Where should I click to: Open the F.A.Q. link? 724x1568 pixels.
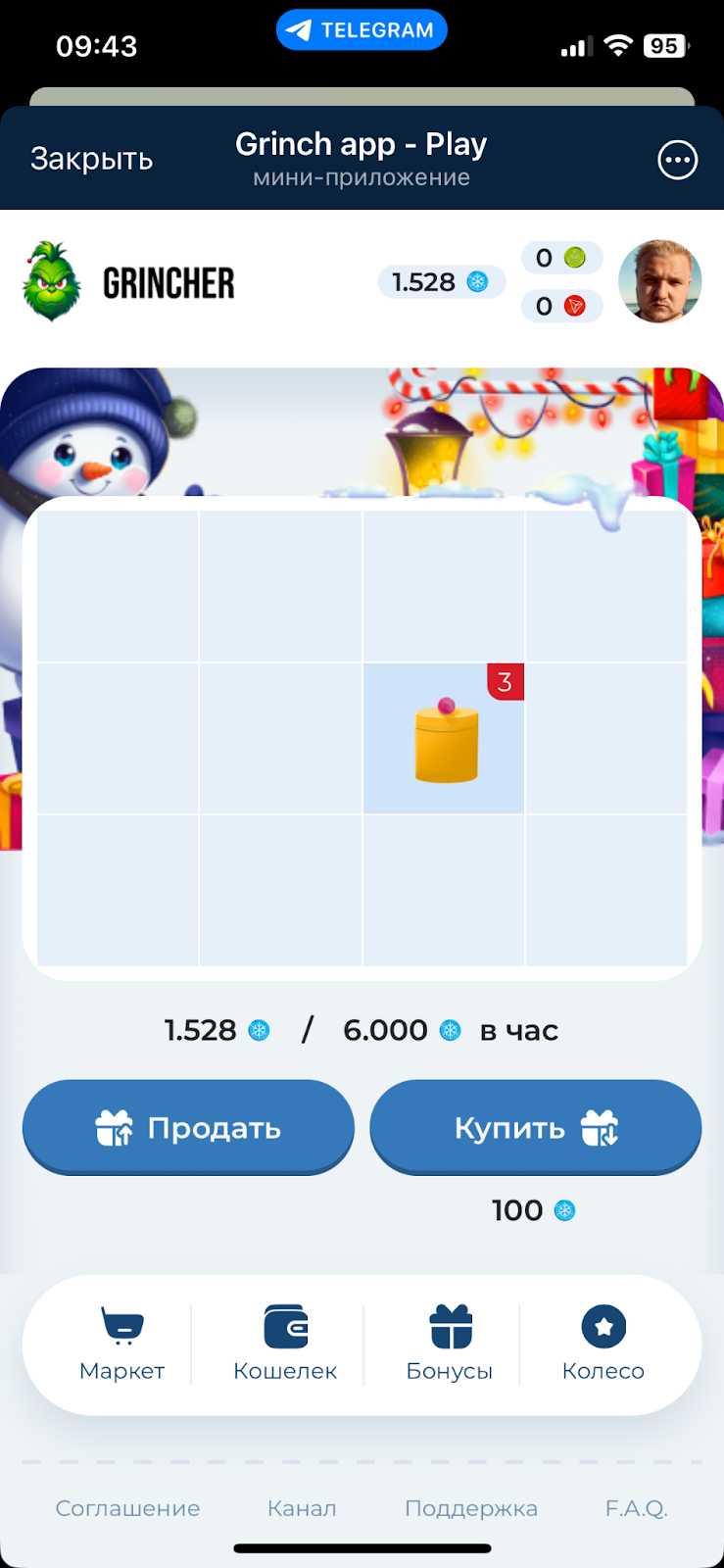tap(637, 1508)
